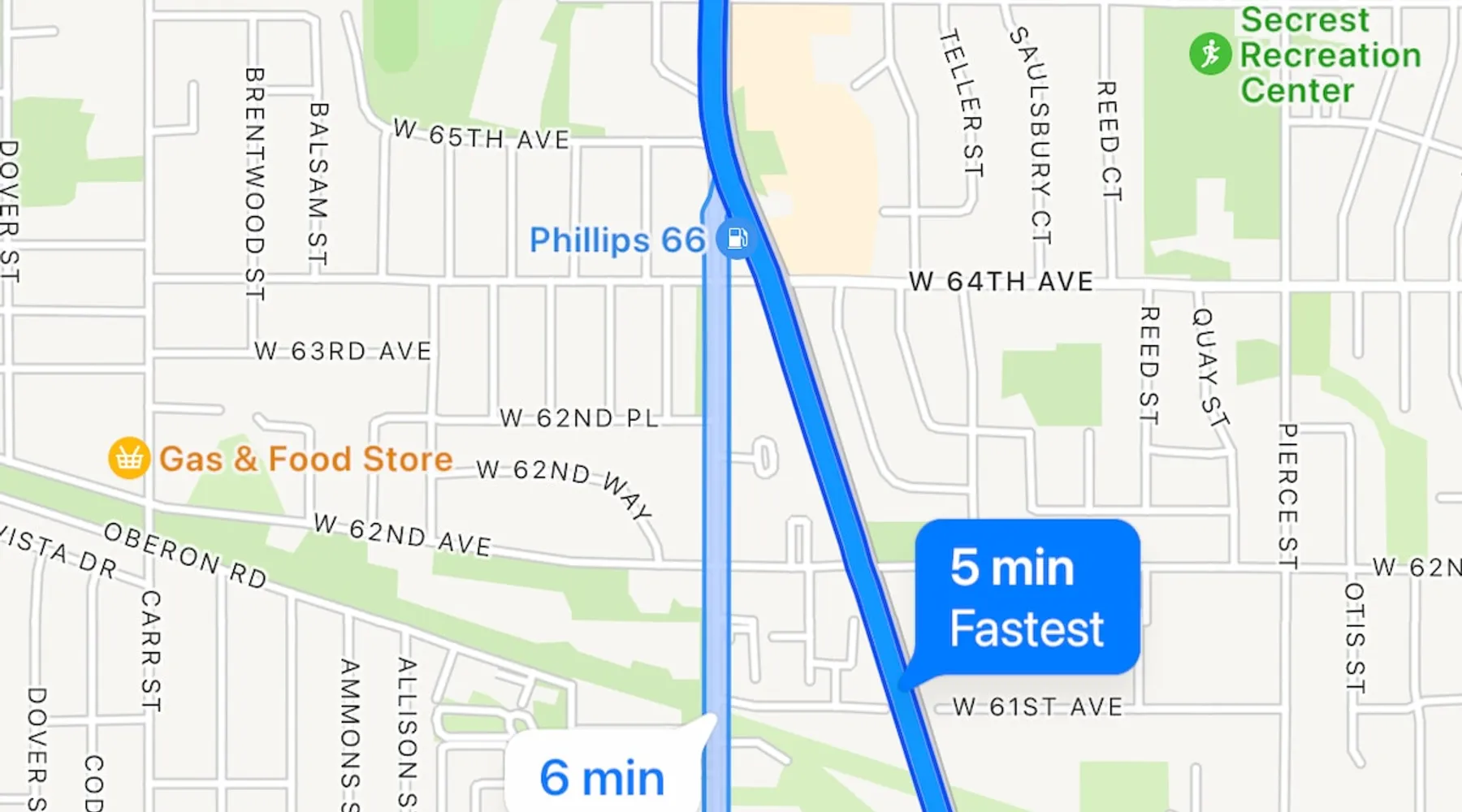This screenshot has height=812, width=1462.
Task: Open the Gas & Food Store marker
Action: tap(129, 458)
